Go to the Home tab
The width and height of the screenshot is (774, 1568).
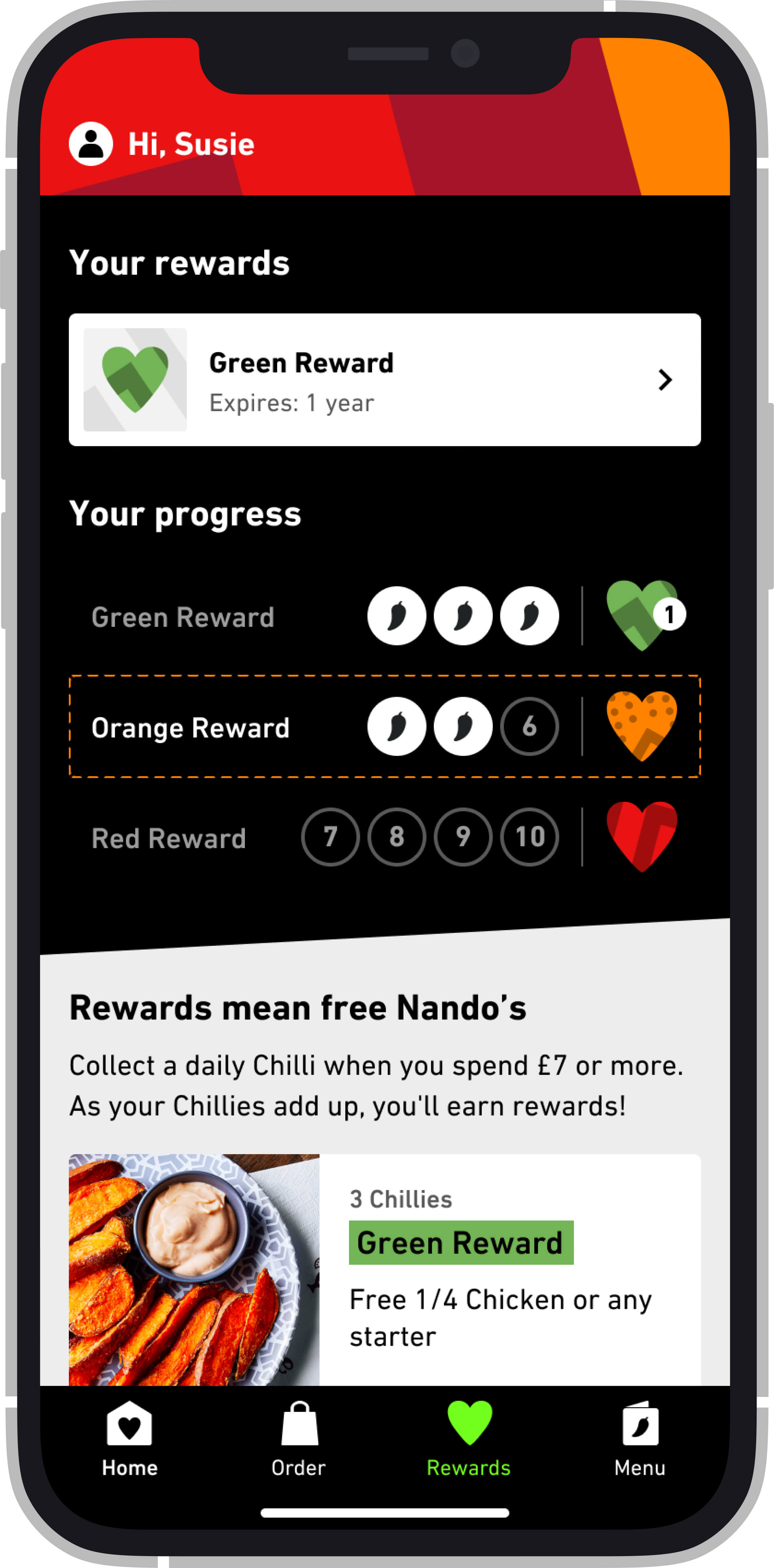click(x=130, y=1439)
